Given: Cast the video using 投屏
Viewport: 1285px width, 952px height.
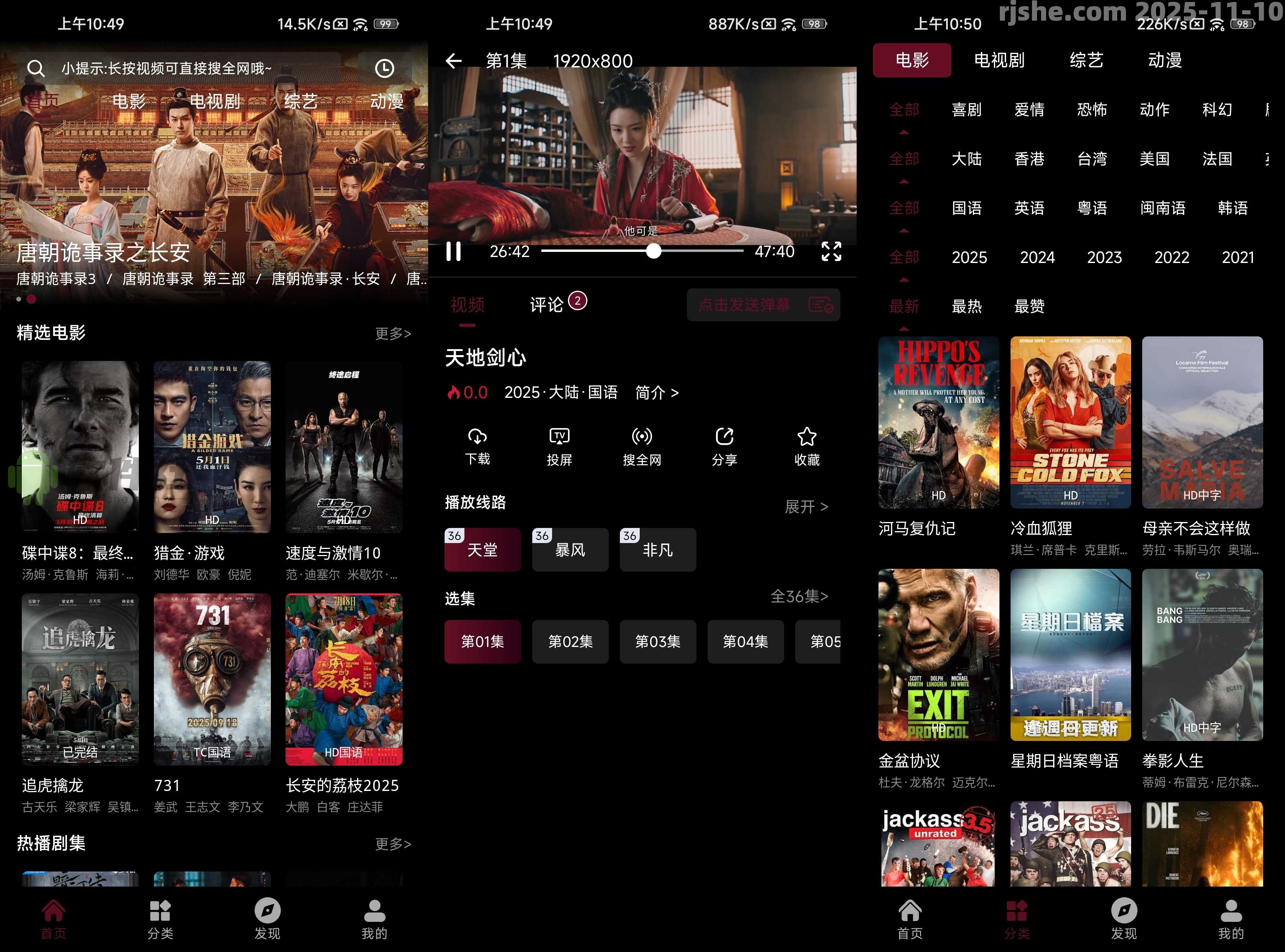Looking at the screenshot, I should click(x=559, y=446).
